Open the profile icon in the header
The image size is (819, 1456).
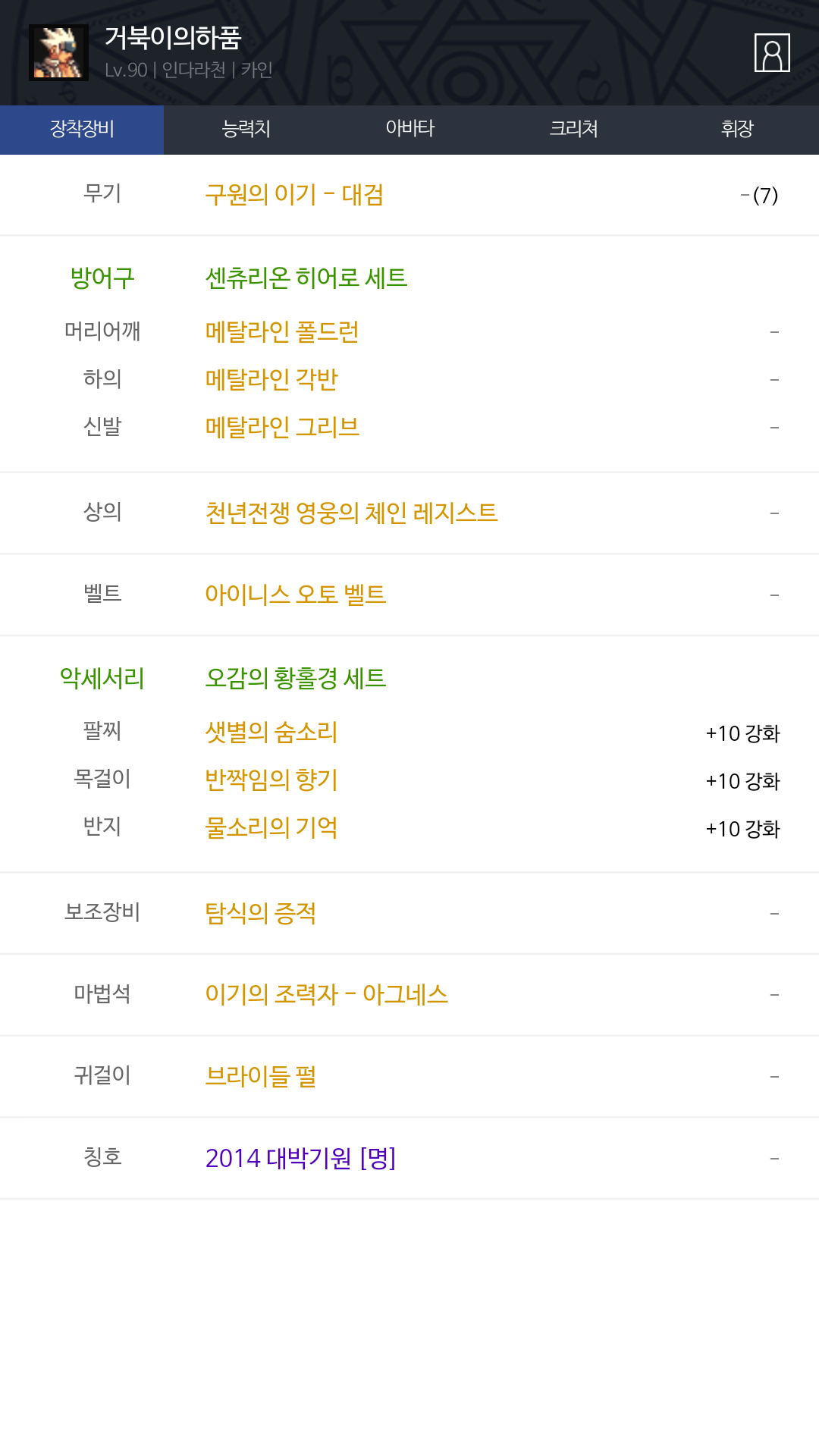click(x=772, y=52)
